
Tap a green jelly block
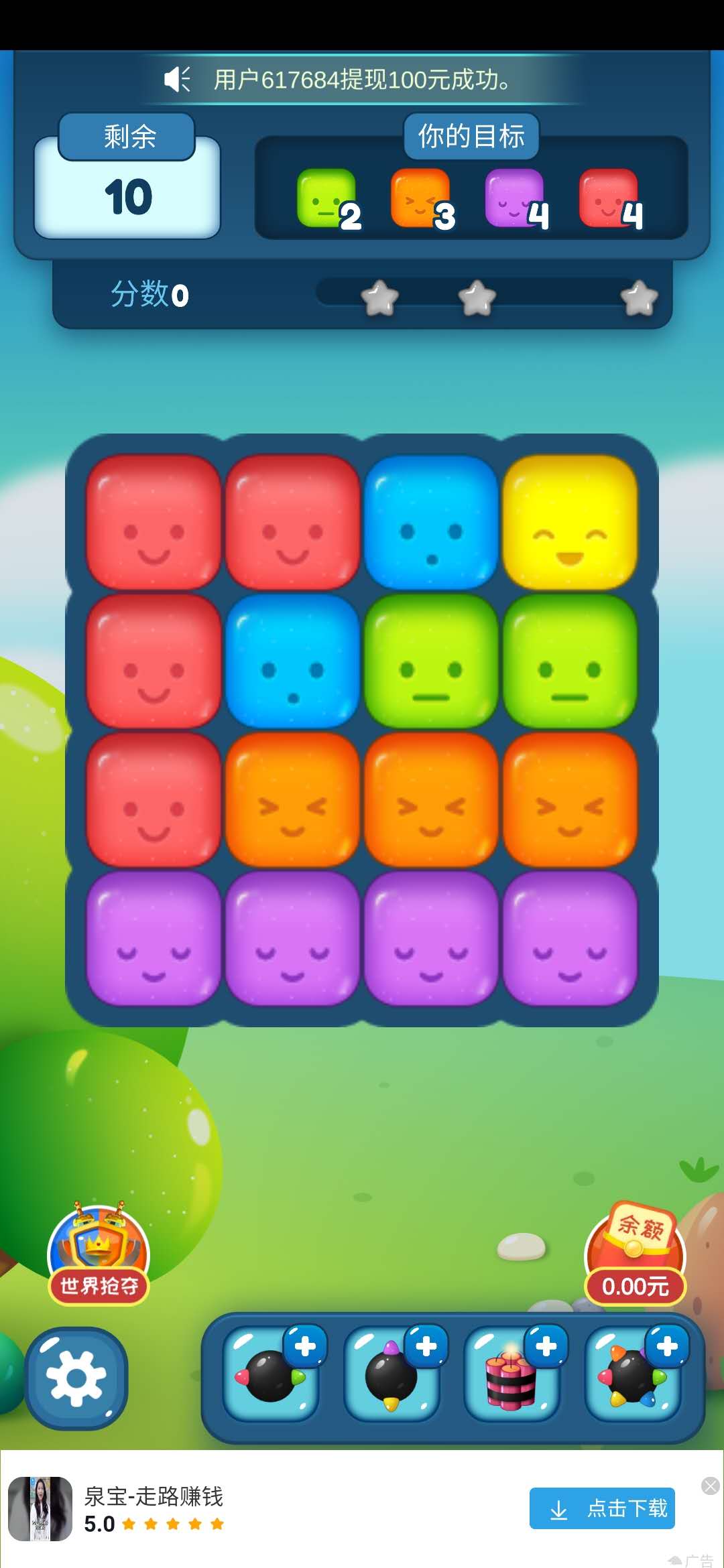pos(430,661)
